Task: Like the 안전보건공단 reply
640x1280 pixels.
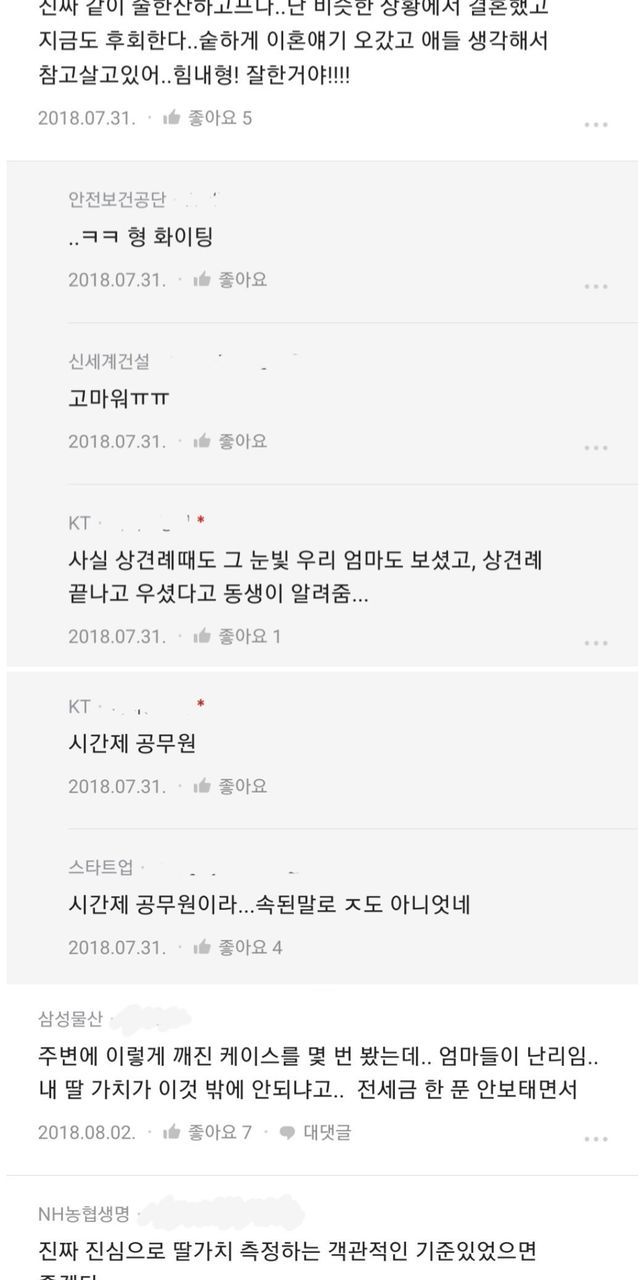Action: coord(230,280)
